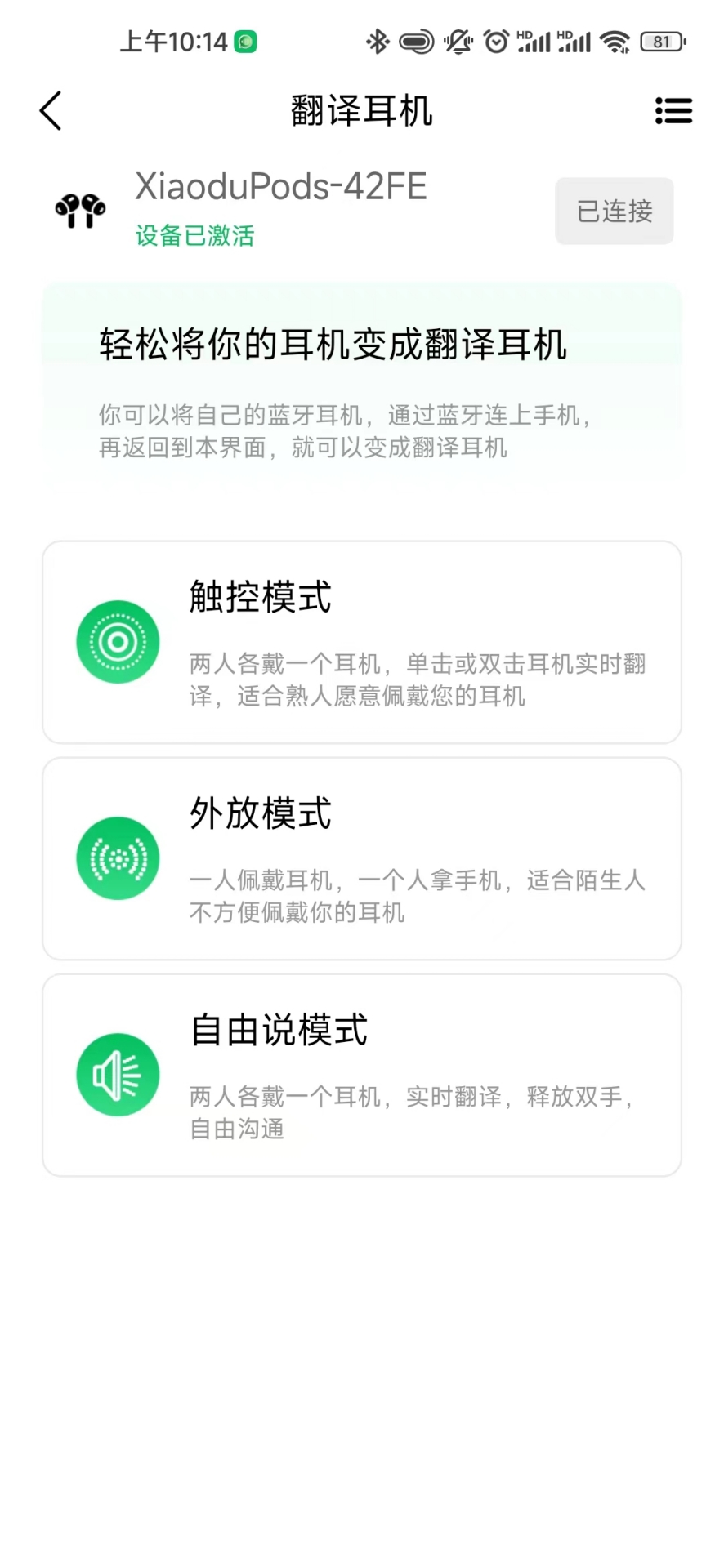Open the list menu at top right

pyautogui.click(x=673, y=110)
